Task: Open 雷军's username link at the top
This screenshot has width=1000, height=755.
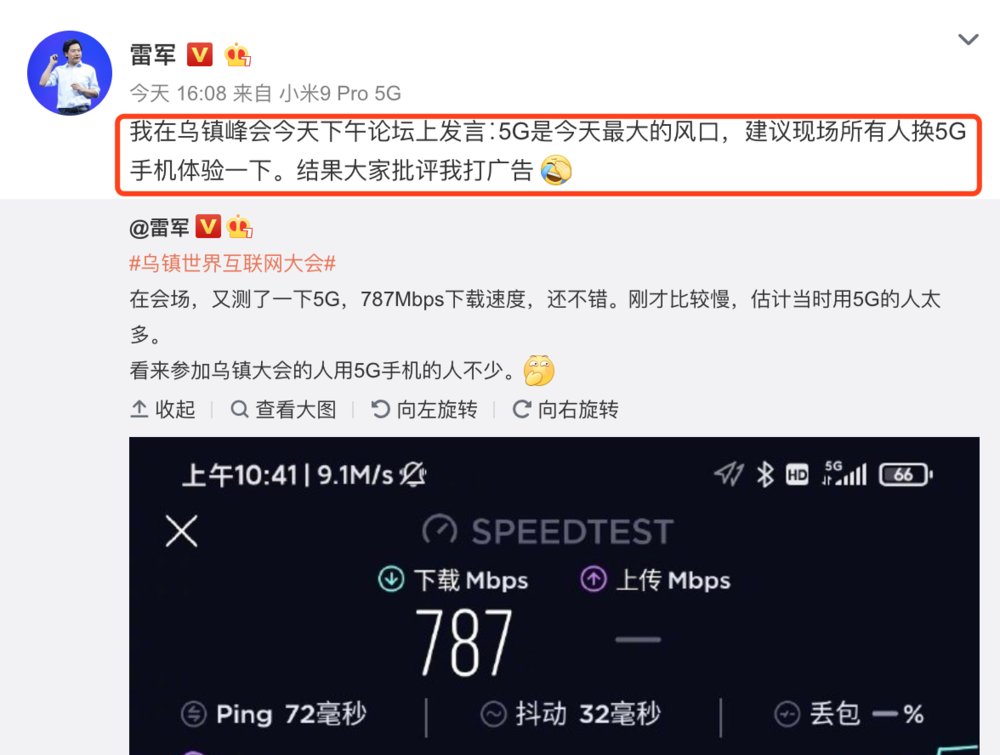Action: [153, 54]
